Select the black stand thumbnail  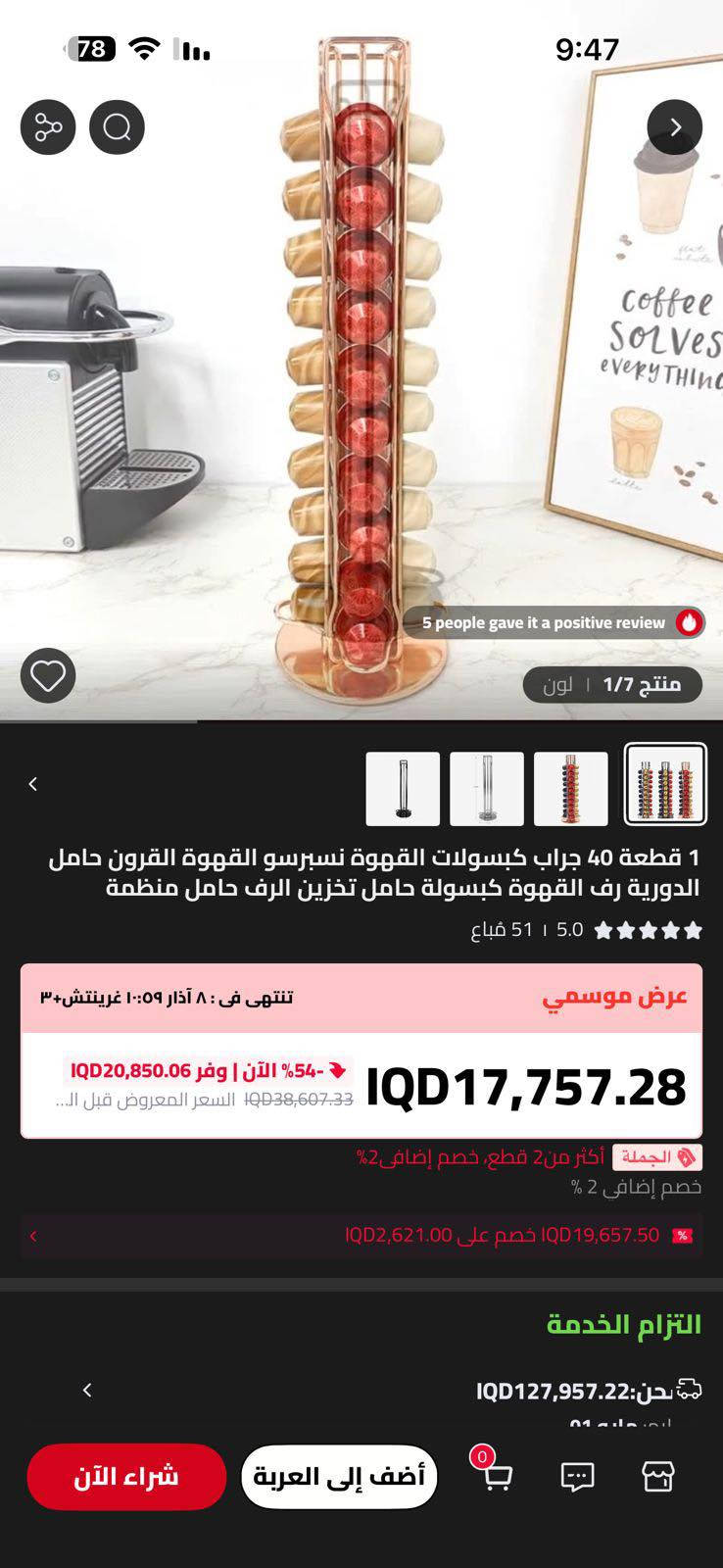403,789
